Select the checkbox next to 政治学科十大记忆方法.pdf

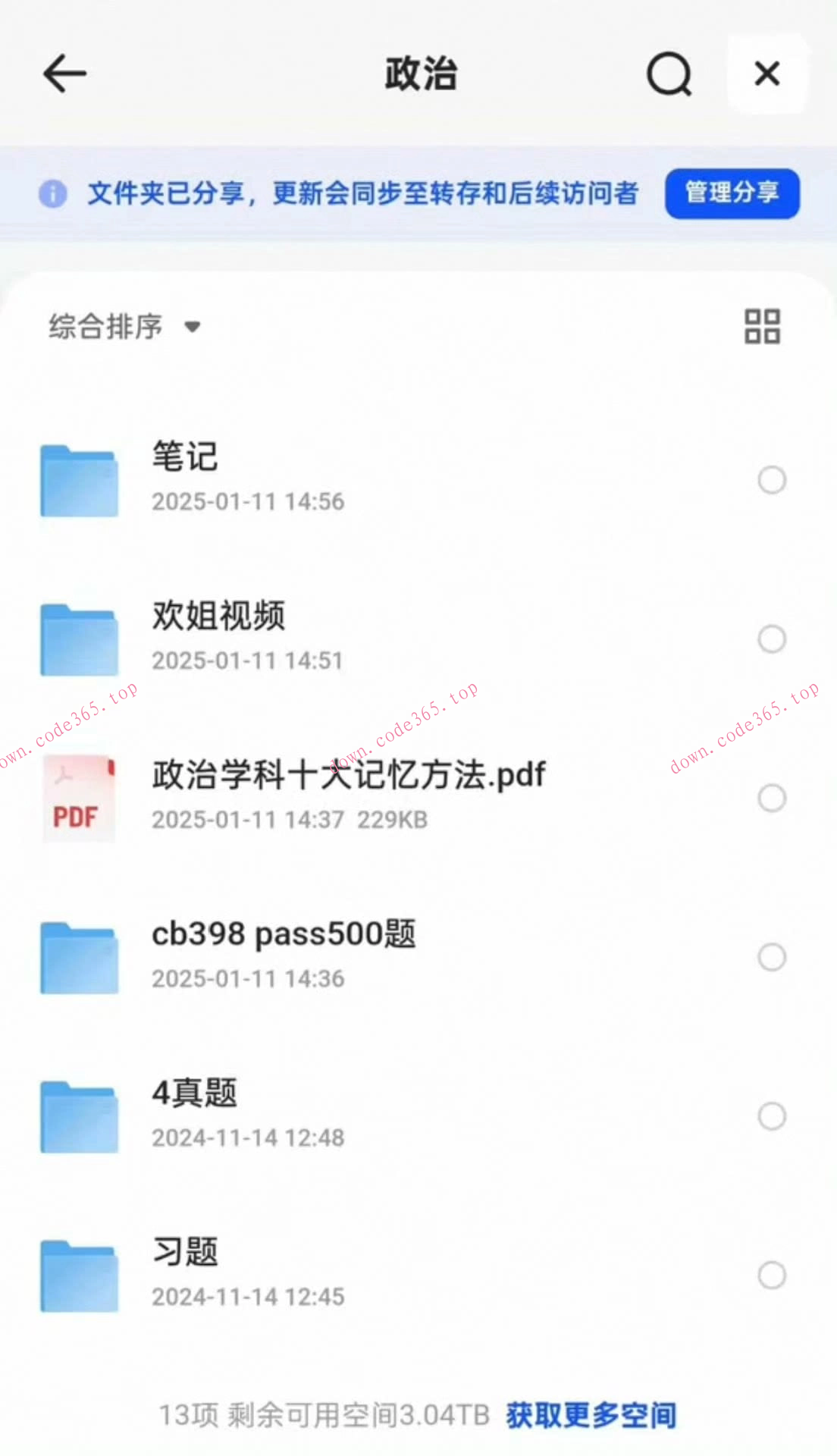click(x=771, y=798)
